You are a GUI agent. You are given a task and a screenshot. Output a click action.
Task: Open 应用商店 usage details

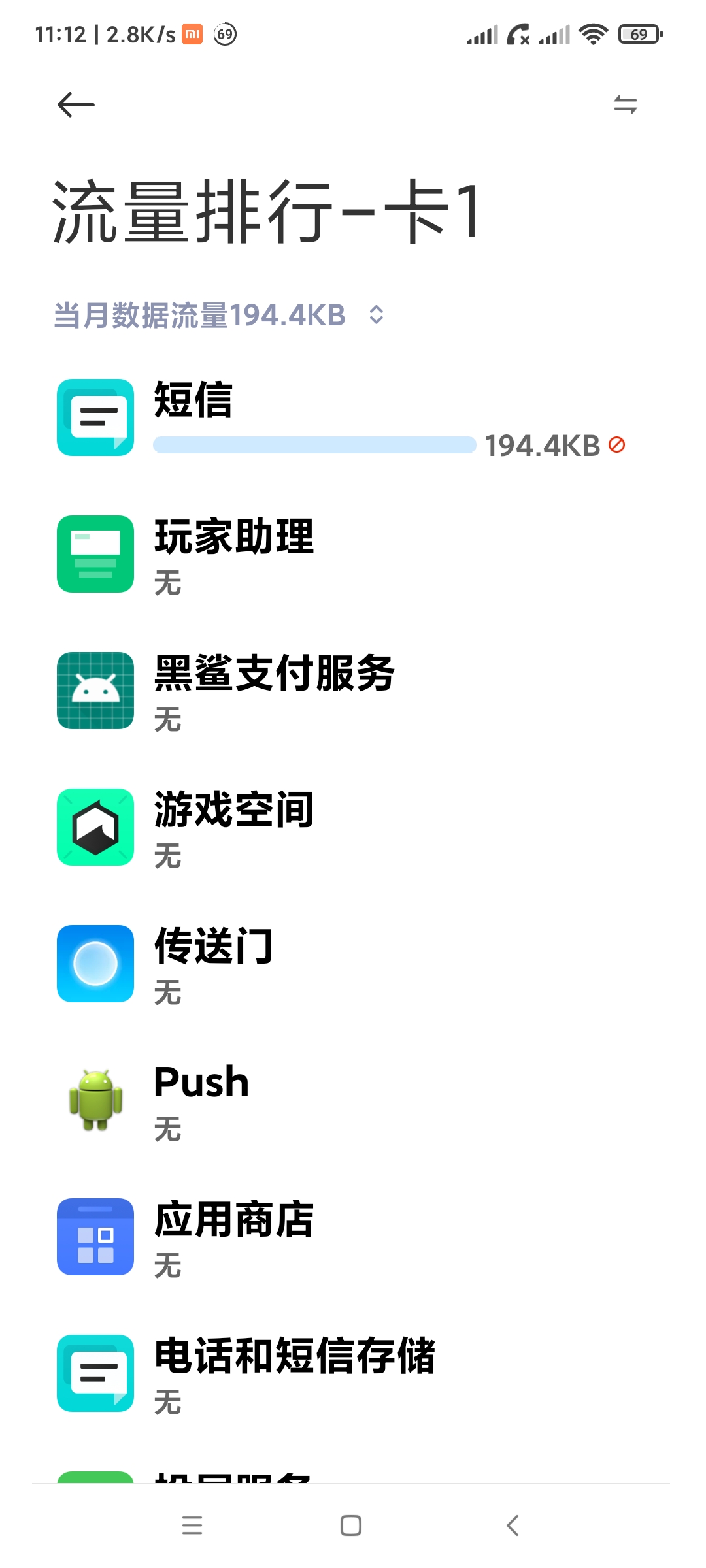click(353, 1237)
